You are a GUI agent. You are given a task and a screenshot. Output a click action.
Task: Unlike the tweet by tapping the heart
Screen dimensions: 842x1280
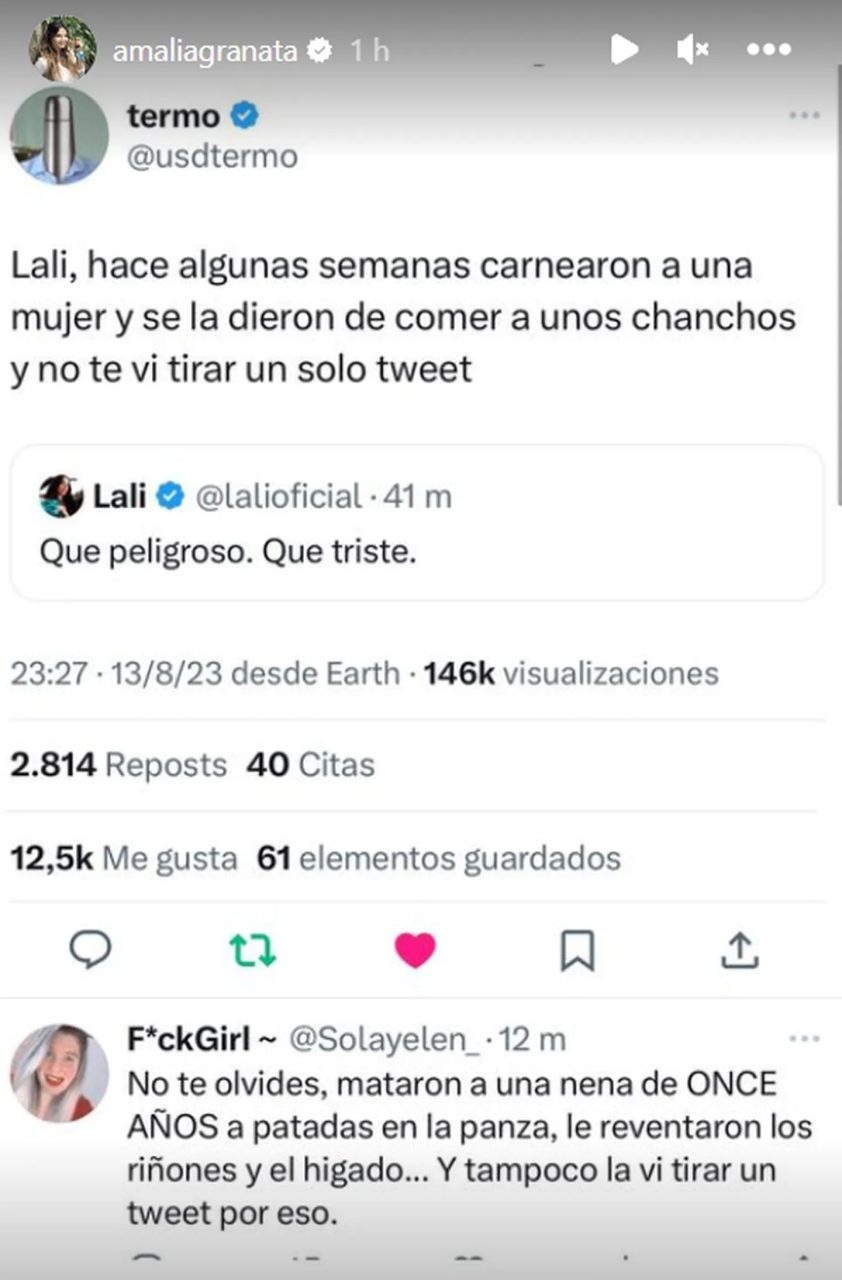[x=415, y=952]
